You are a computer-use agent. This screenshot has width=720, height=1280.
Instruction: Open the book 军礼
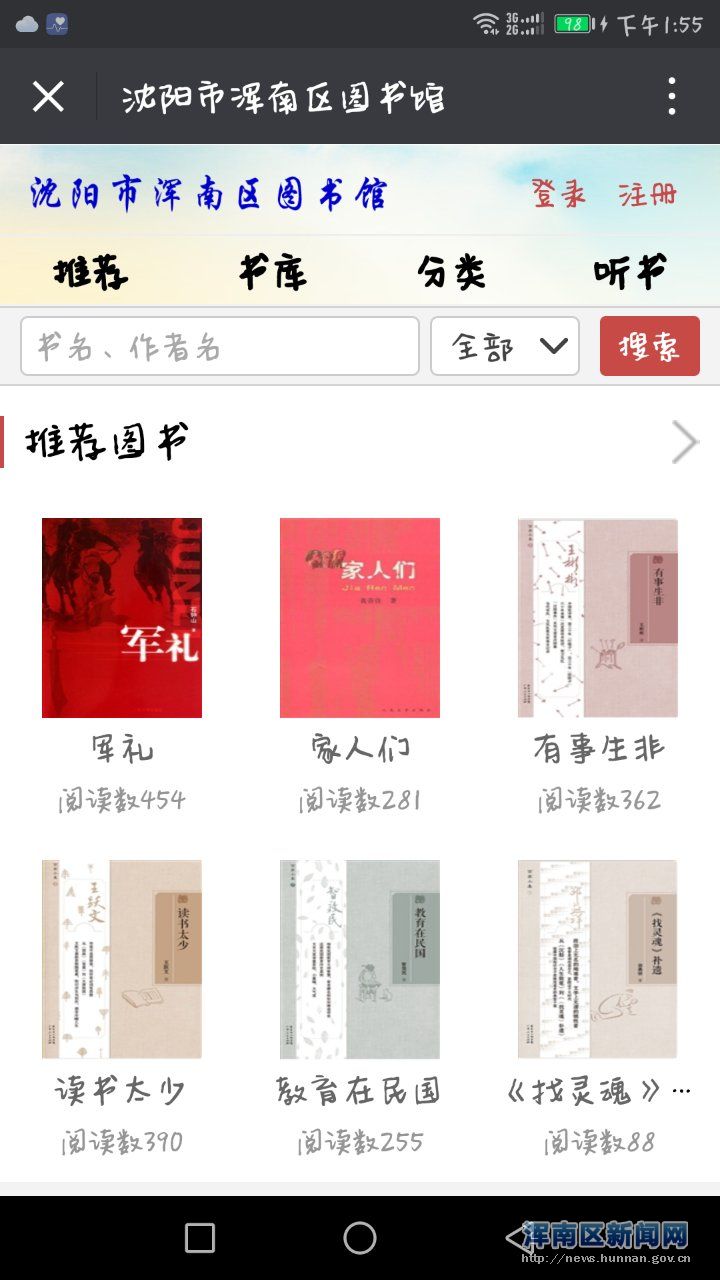click(x=122, y=618)
